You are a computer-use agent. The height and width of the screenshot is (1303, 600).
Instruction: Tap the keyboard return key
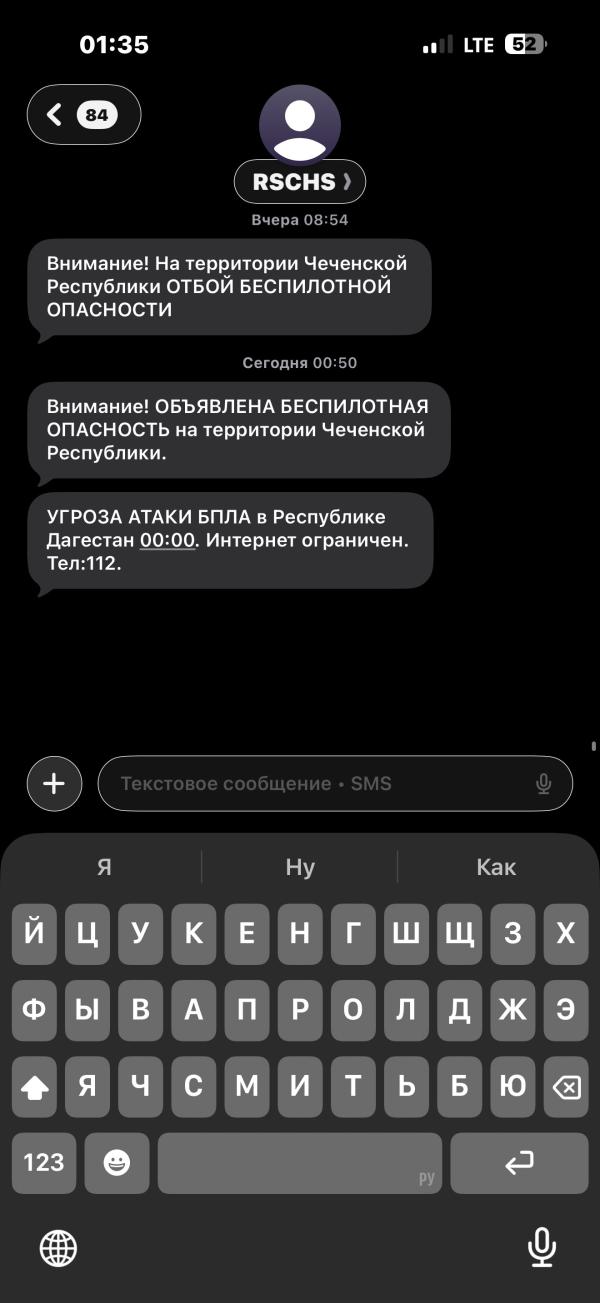pos(519,1163)
